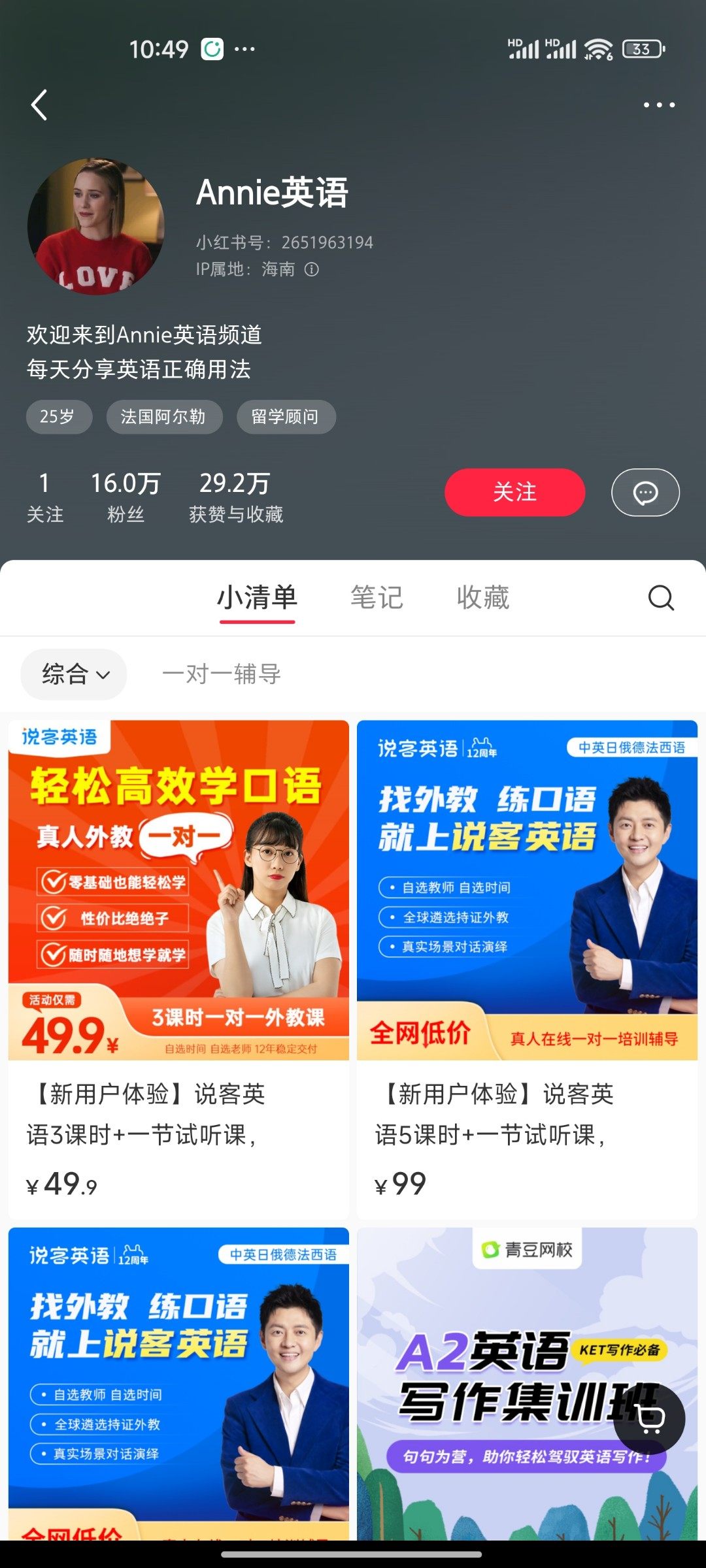Viewport: 706px width, 1568px height.
Task: Open the 1 关注 following list
Action: pyautogui.click(x=44, y=497)
